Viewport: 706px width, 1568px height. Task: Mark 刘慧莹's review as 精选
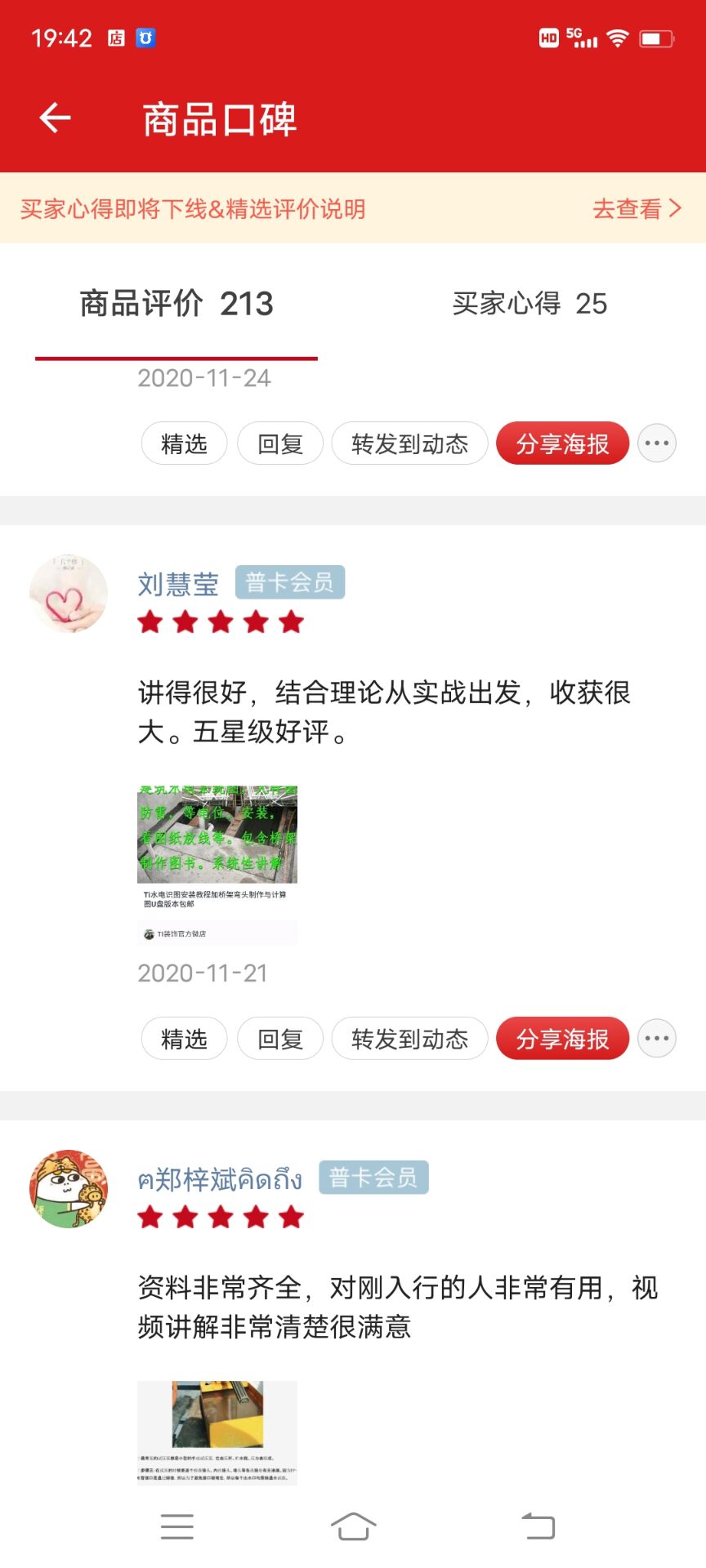coord(184,1040)
